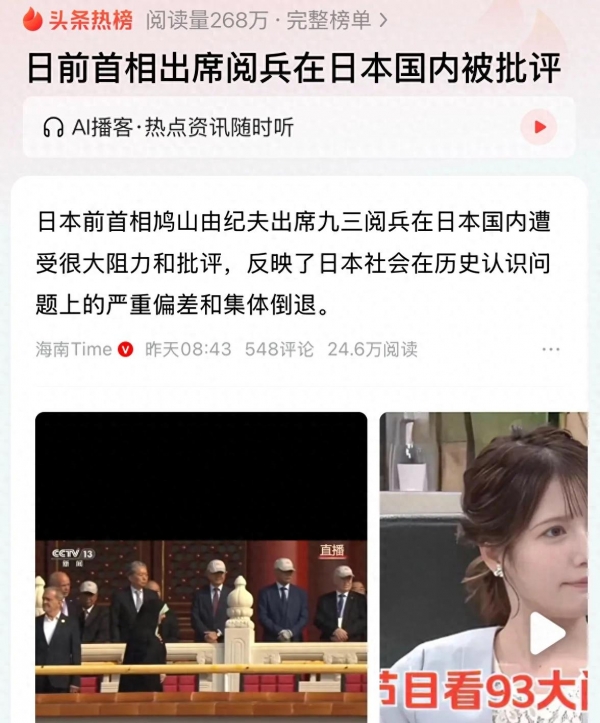Play the AI播客 audio briefing
This screenshot has width=600, height=723.
[539, 127]
